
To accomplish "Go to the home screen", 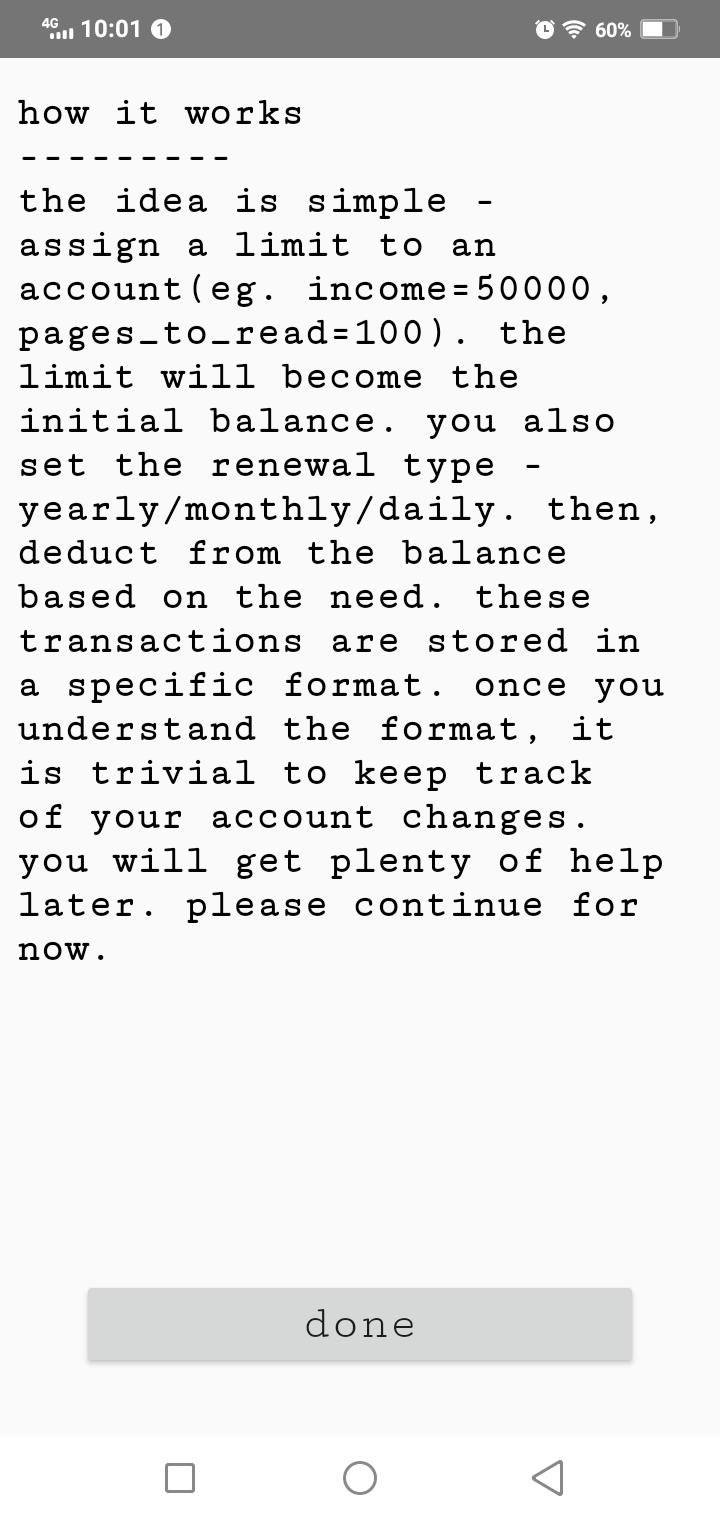I will (x=360, y=1478).
